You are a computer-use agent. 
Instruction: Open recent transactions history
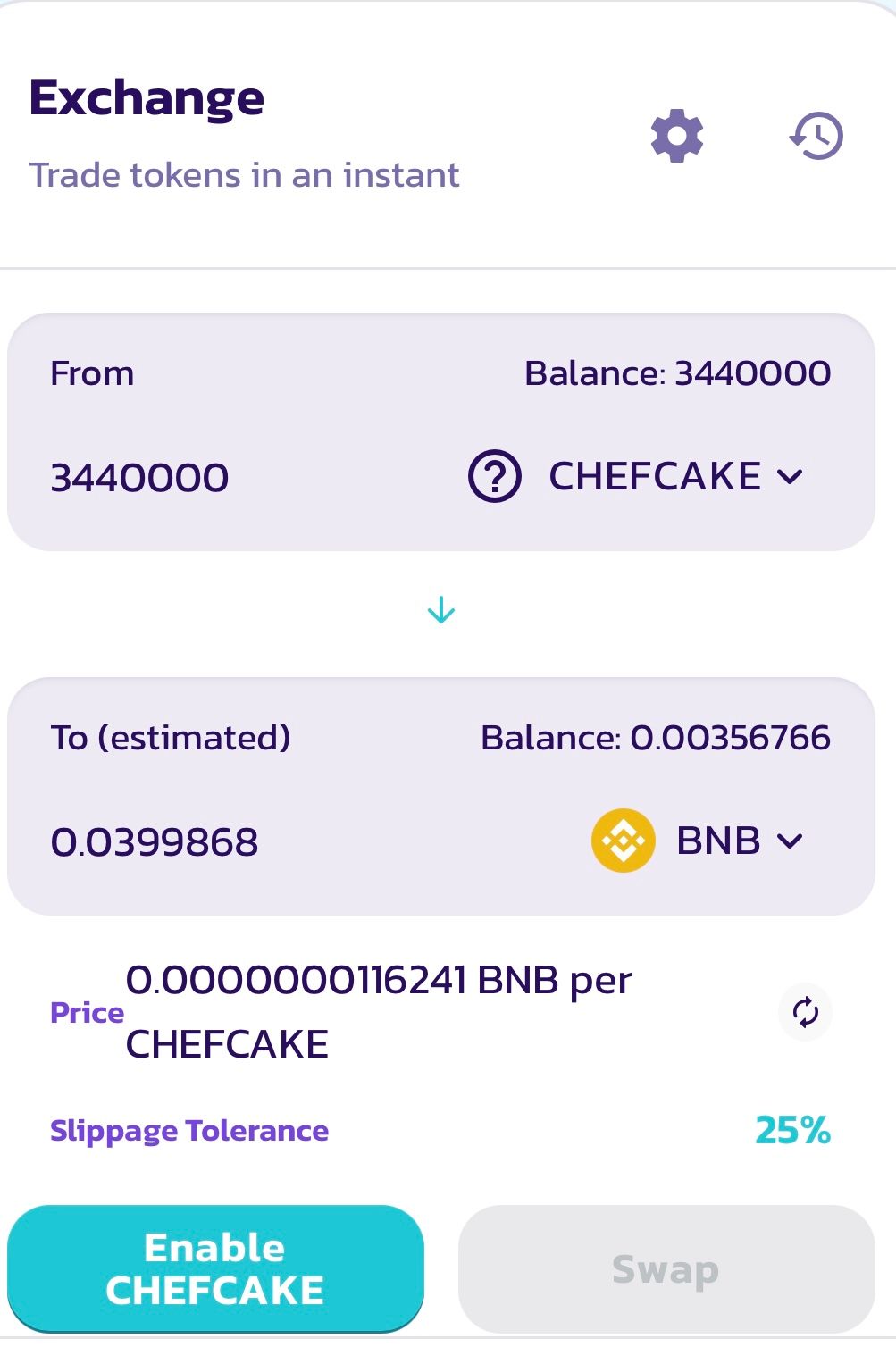[816, 136]
